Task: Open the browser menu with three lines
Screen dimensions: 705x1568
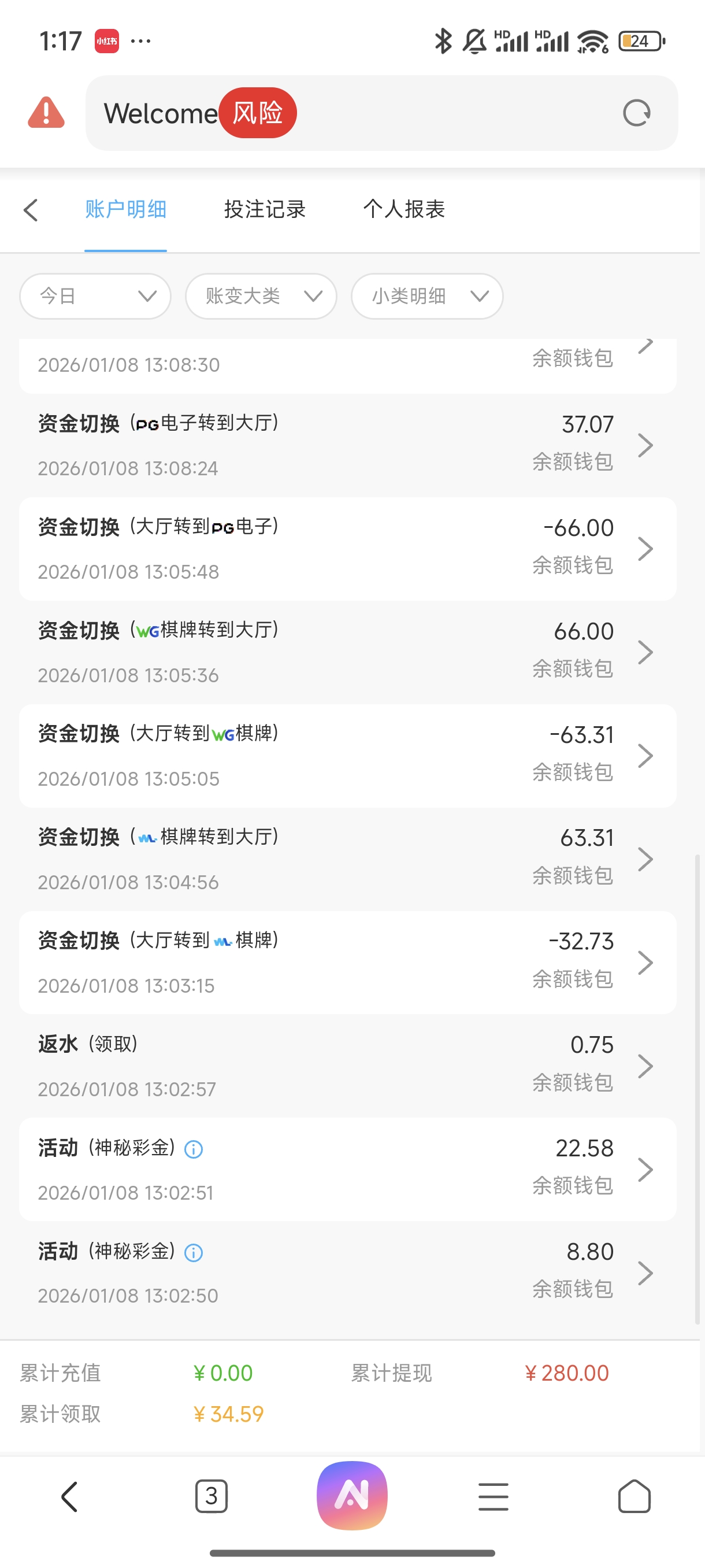Action: pyautogui.click(x=493, y=1496)
